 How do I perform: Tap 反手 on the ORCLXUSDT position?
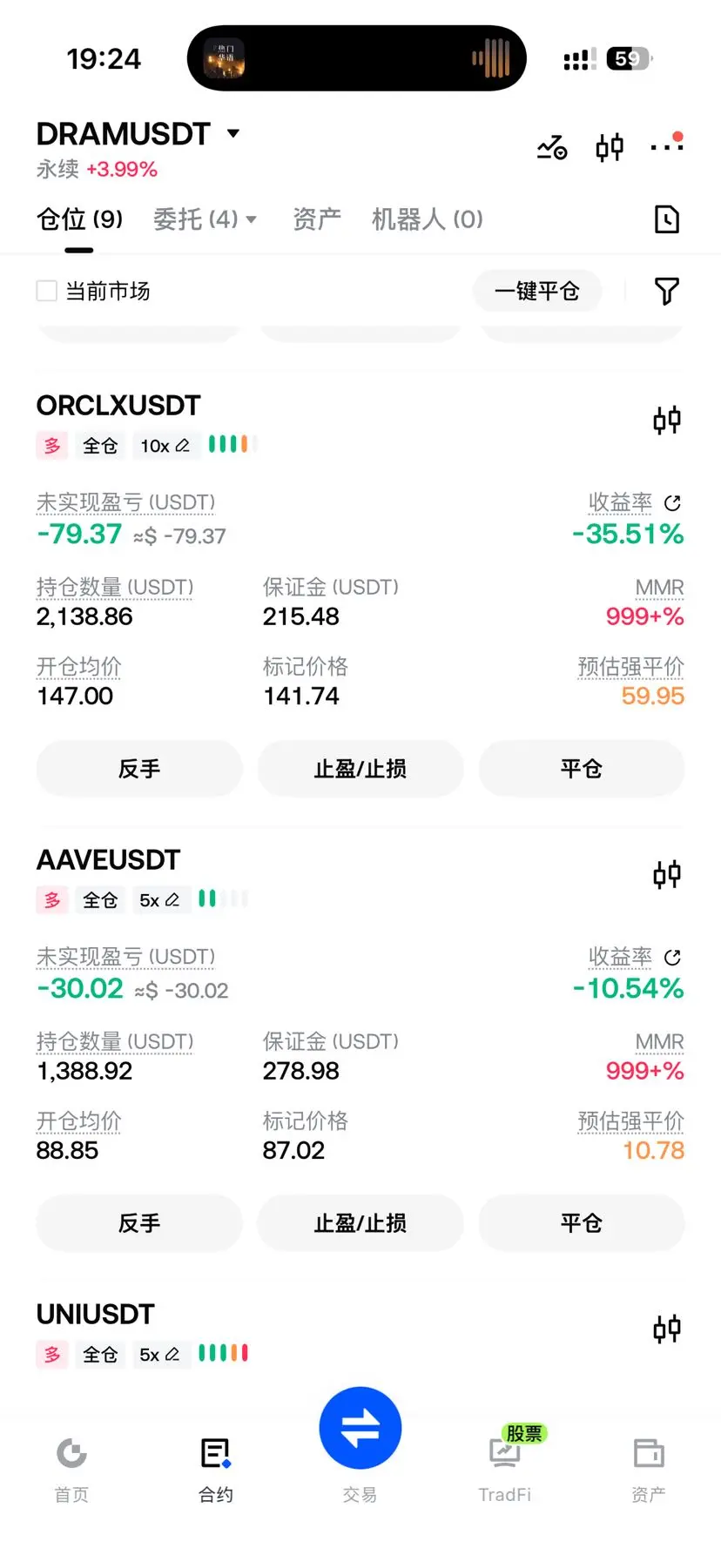pos(139,769)
